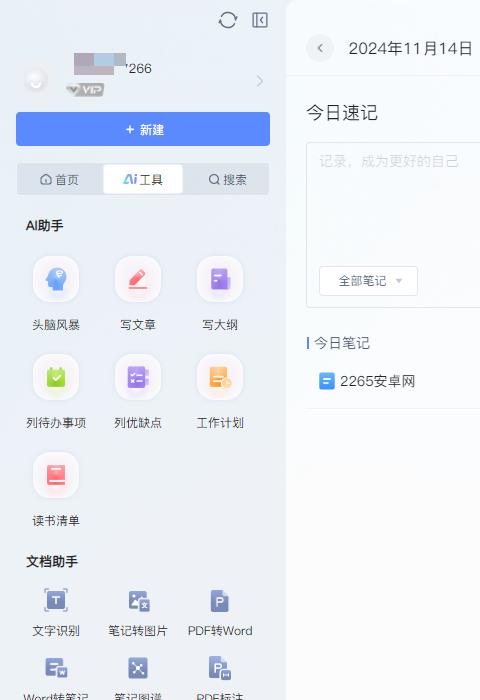Start the 工作计划 assistant
Screen dimensions: 480x700
(x=220, y=392)
